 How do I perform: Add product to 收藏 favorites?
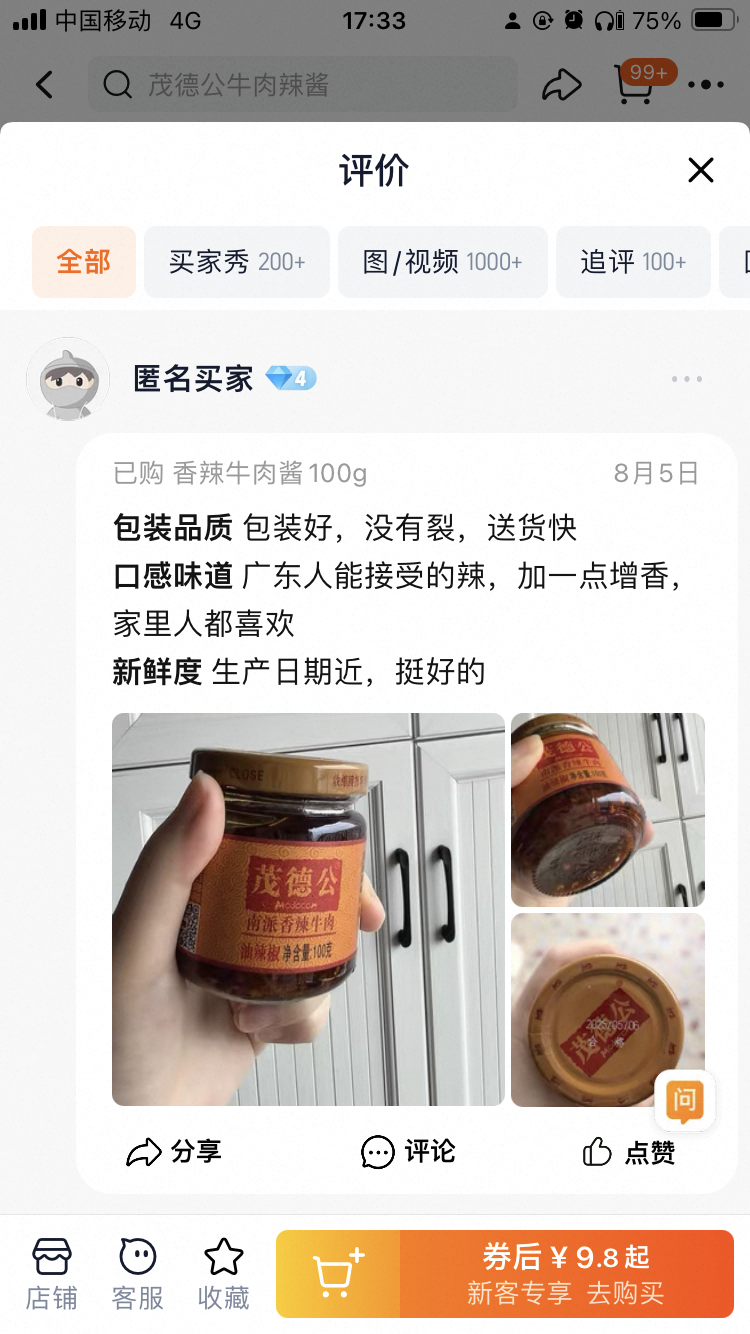(224, 1274)
